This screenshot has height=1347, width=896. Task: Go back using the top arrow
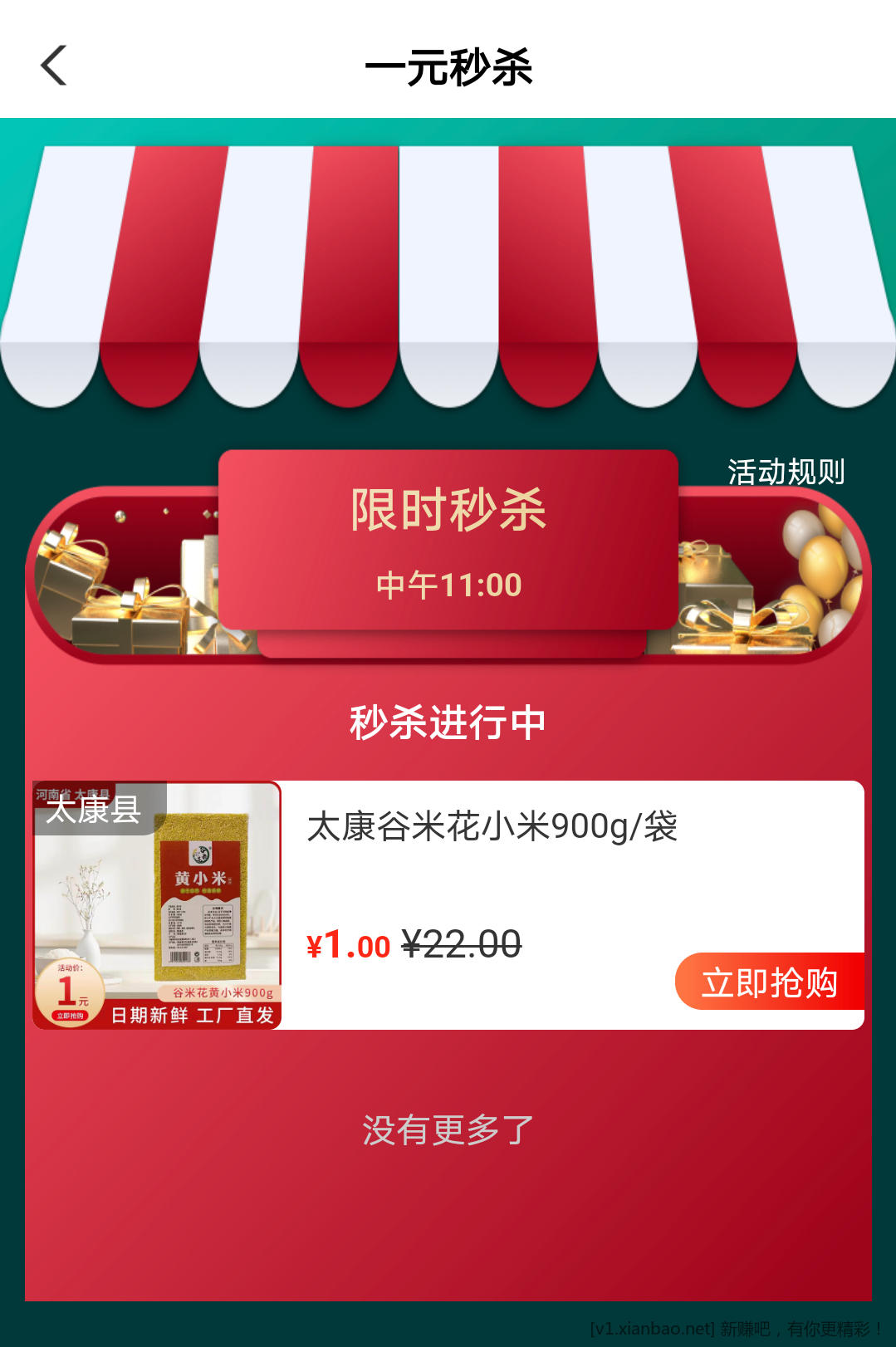coord(54,66)
